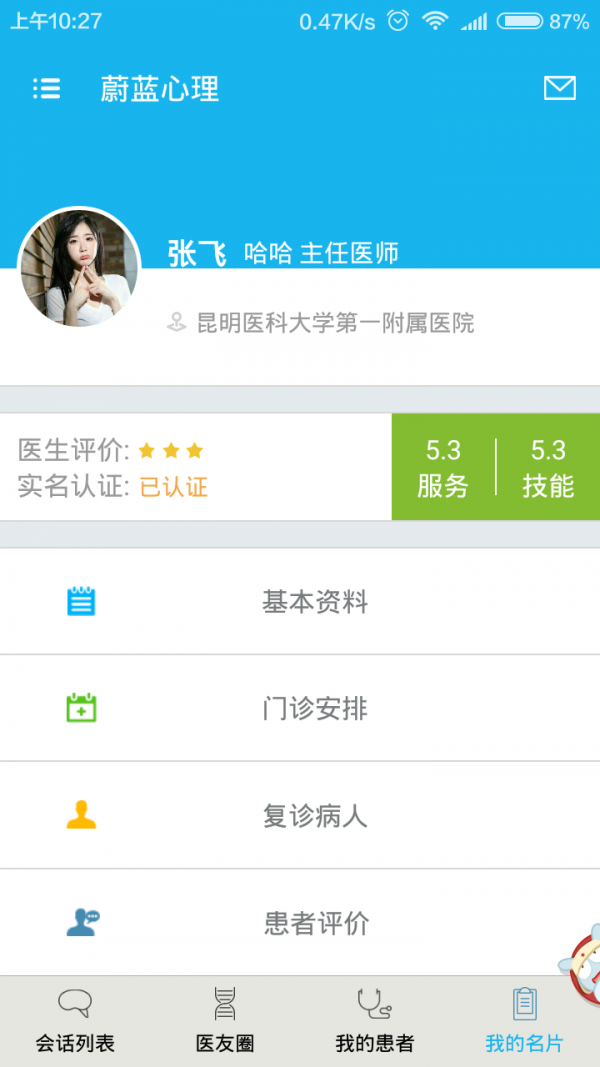Screen dimensions: 600x1067
Task: Switch to the 会话列表 tab
Action: [75, 1020]
